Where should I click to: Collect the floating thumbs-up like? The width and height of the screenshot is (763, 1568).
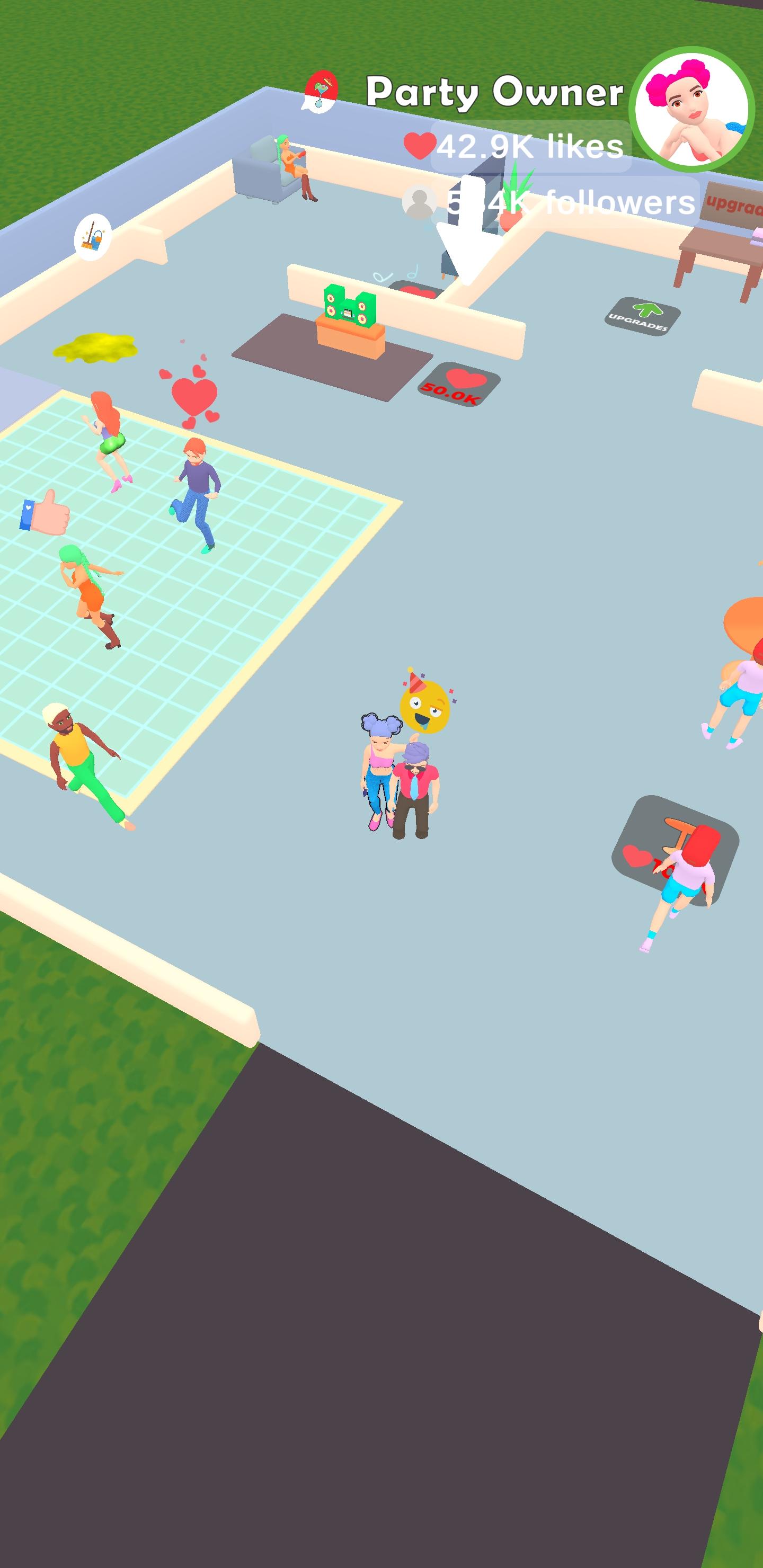(x=46, y=514)
